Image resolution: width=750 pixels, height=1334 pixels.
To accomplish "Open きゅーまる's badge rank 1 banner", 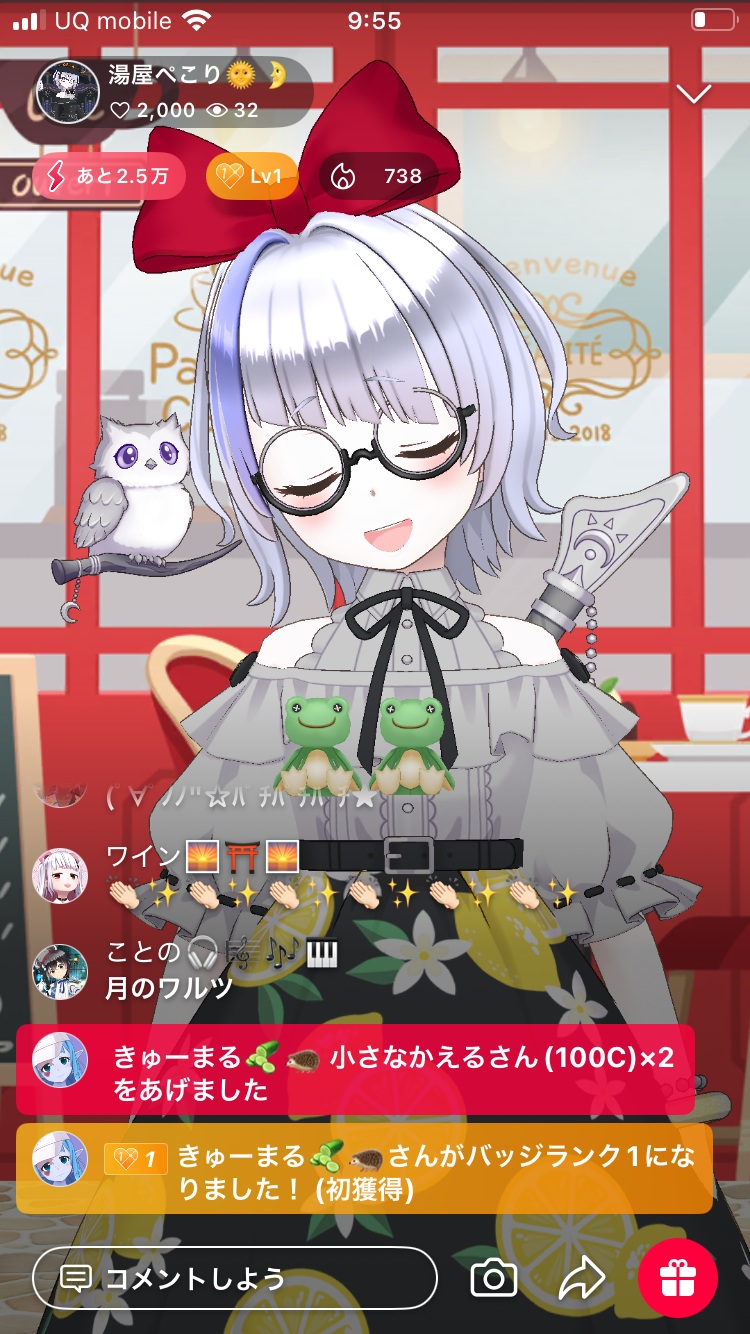I will click(365, 1170).
